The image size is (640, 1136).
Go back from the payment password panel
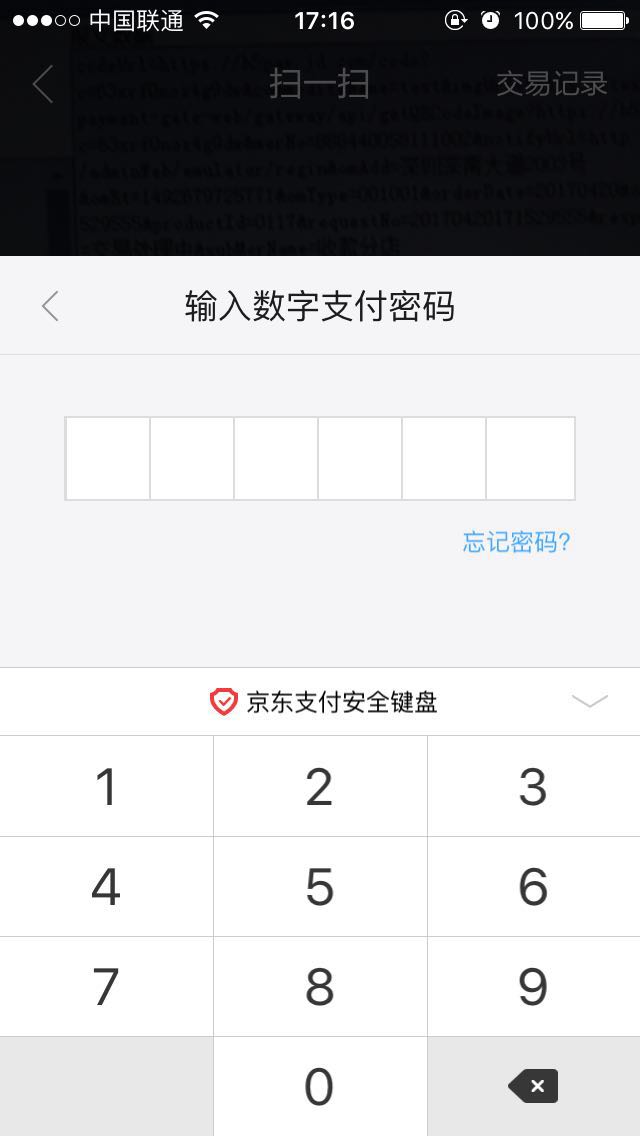tap(50, 306)
